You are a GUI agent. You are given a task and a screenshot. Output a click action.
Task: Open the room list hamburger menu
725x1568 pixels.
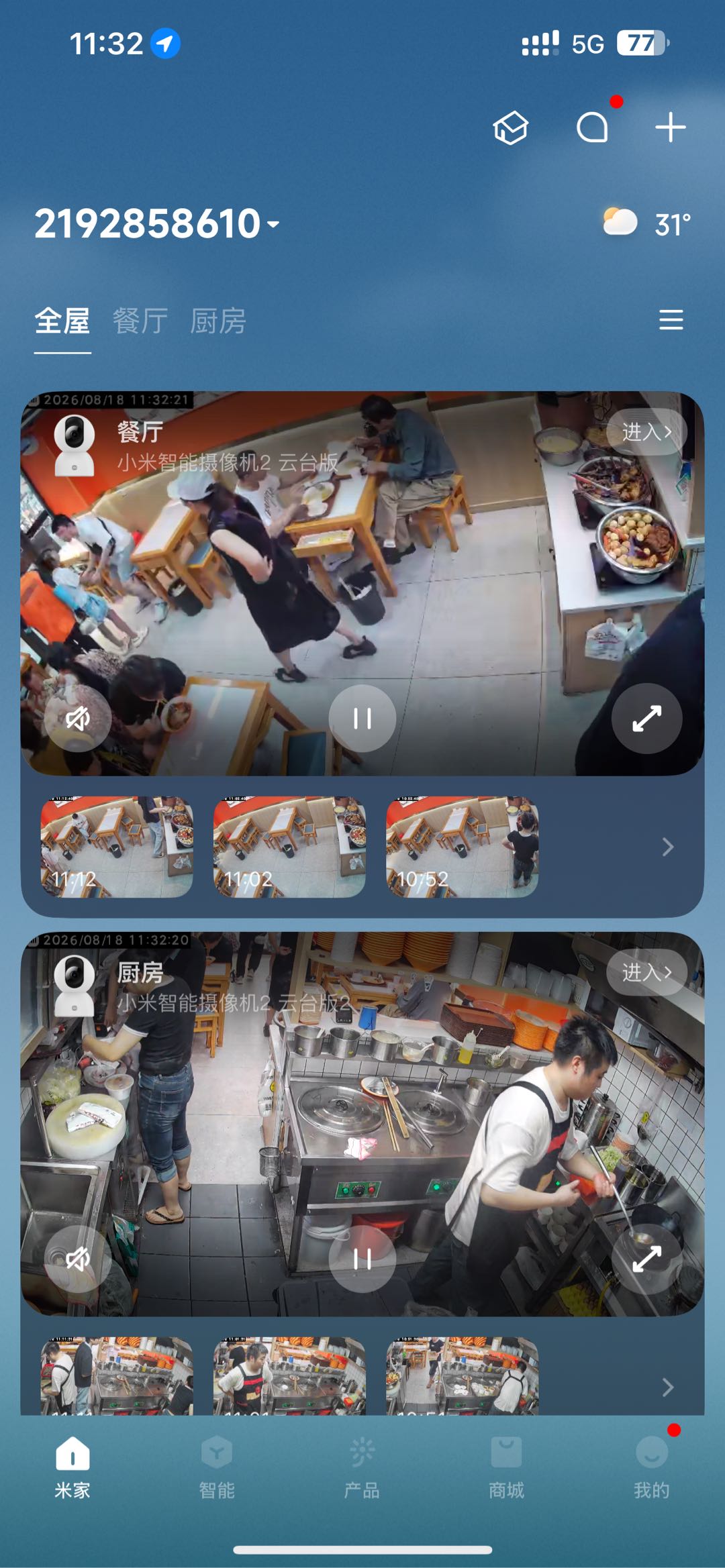tap(671, 320)
